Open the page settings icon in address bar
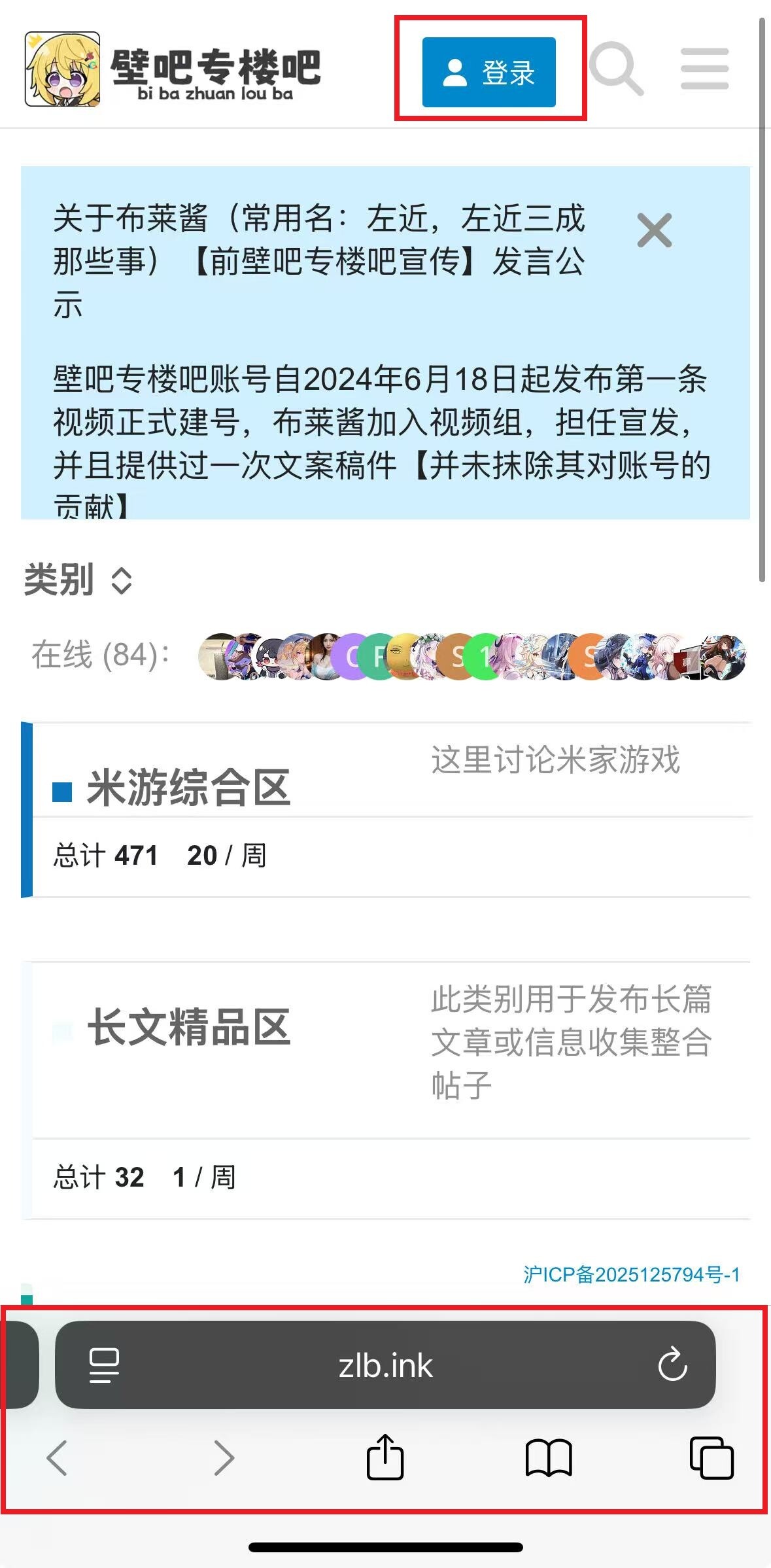The width and height of the screenshot is (771, 1568). click(x=104, y=1366)
